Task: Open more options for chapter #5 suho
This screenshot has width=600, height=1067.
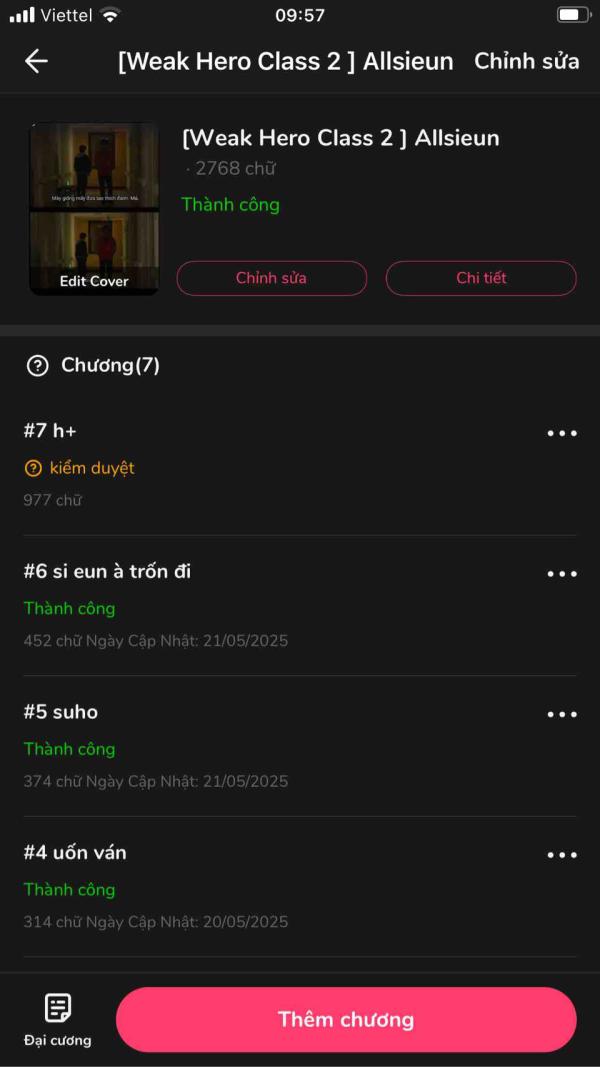Action: click(x=561, y=715)
